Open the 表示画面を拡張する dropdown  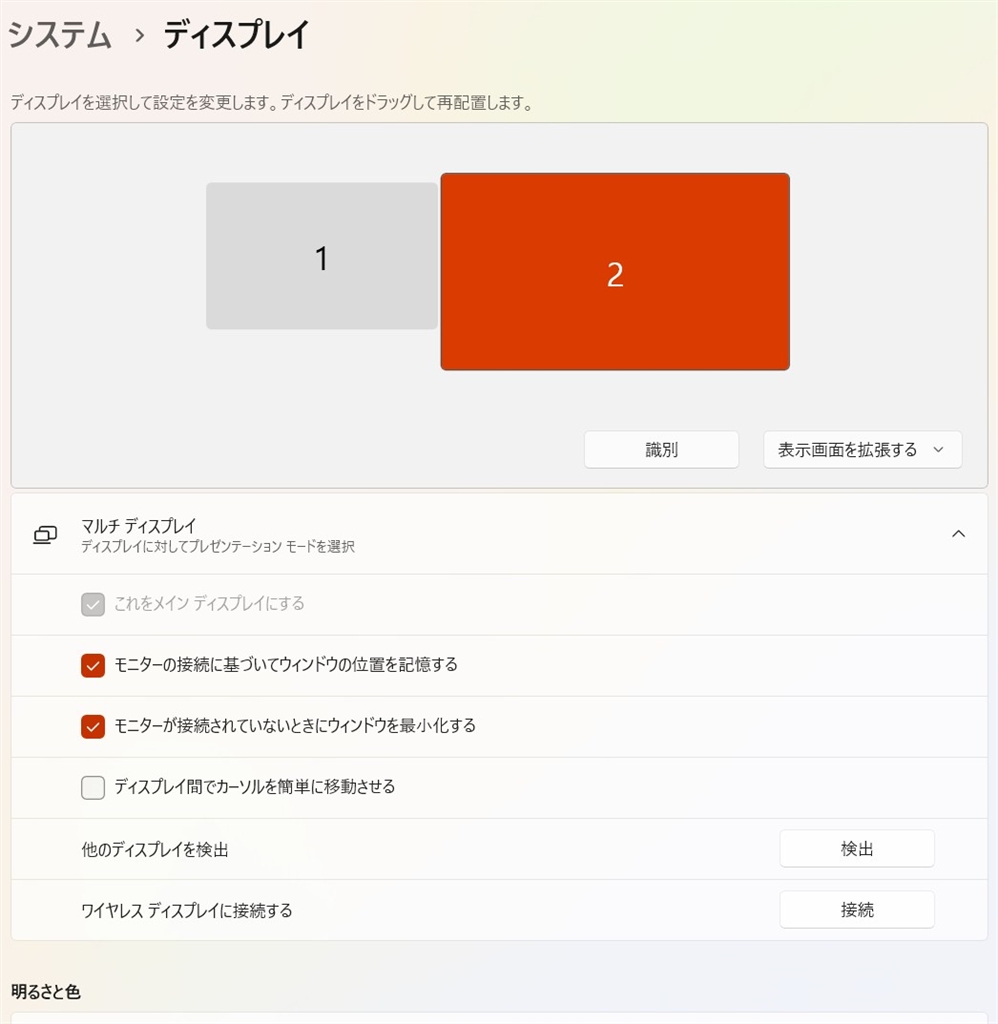(861, 450)
